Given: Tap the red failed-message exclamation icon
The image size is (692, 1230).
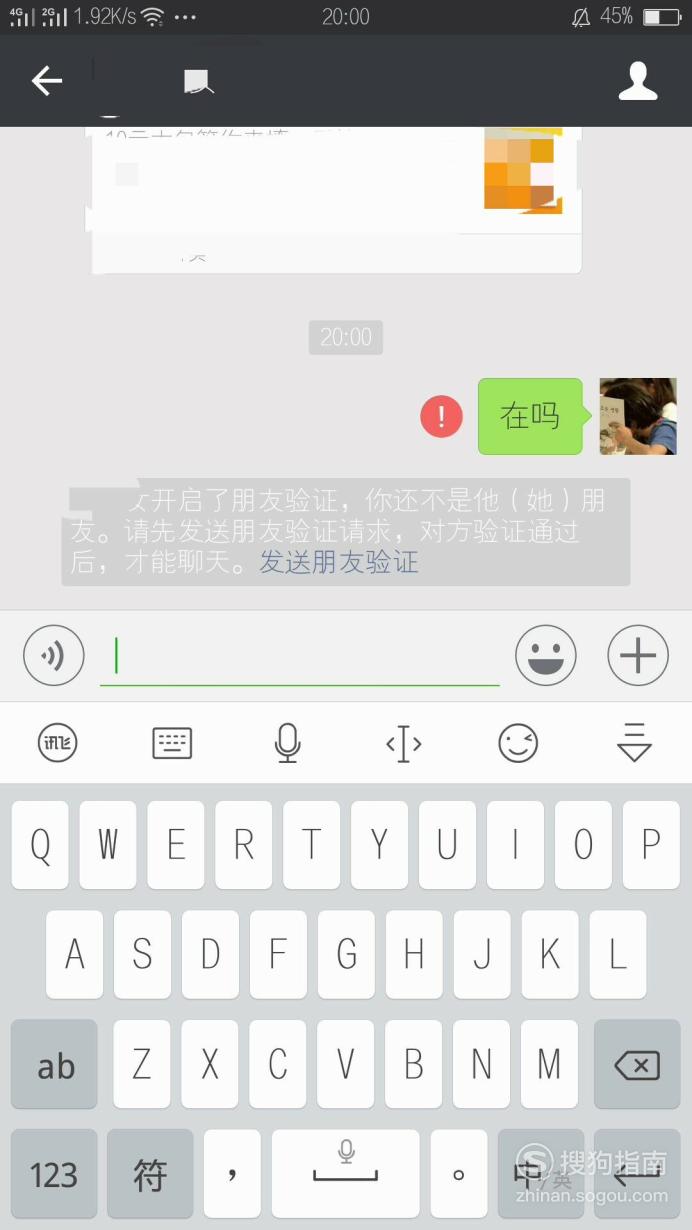Looking at the screenshot, I should pos(442,416).
